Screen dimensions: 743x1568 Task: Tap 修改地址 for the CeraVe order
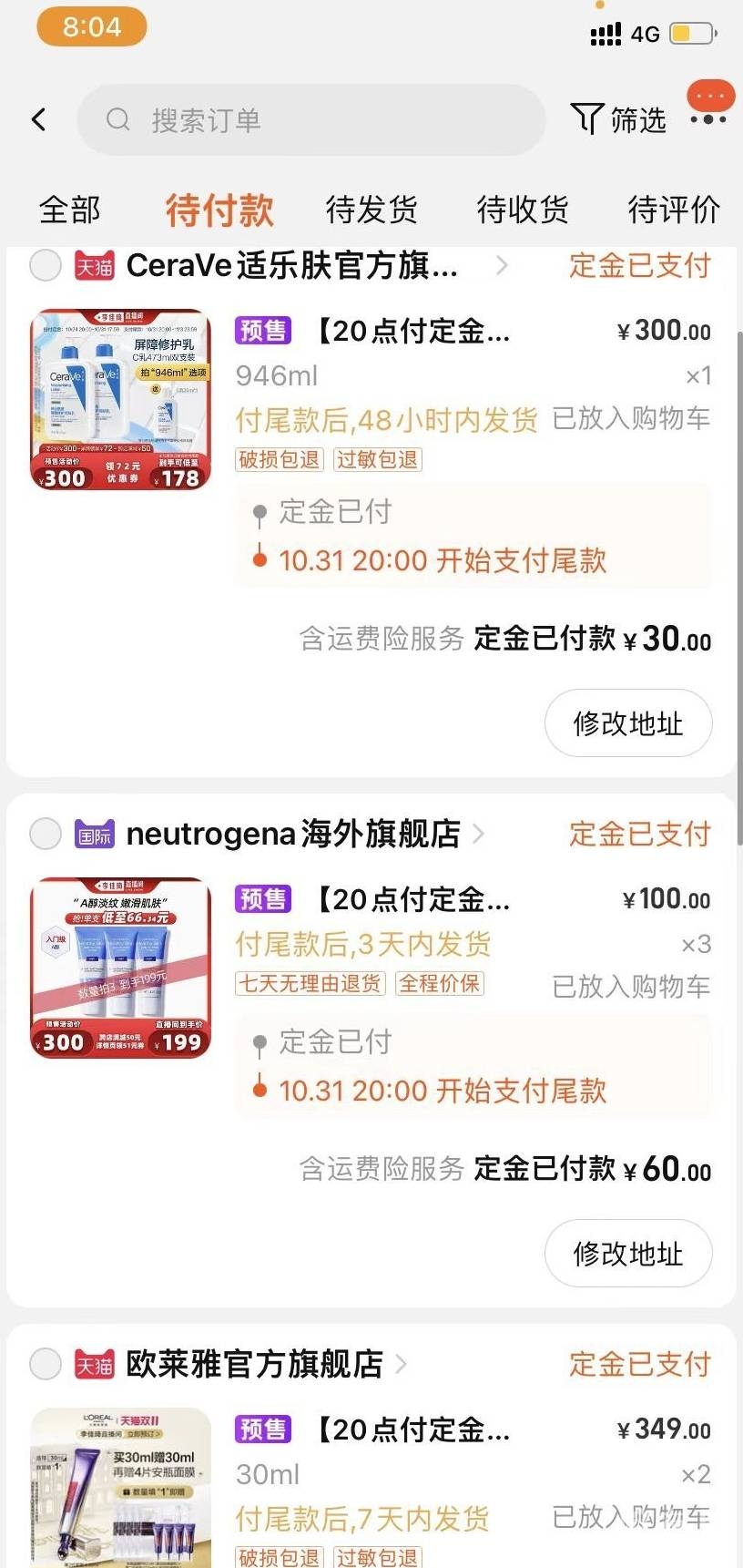[628, 723]
